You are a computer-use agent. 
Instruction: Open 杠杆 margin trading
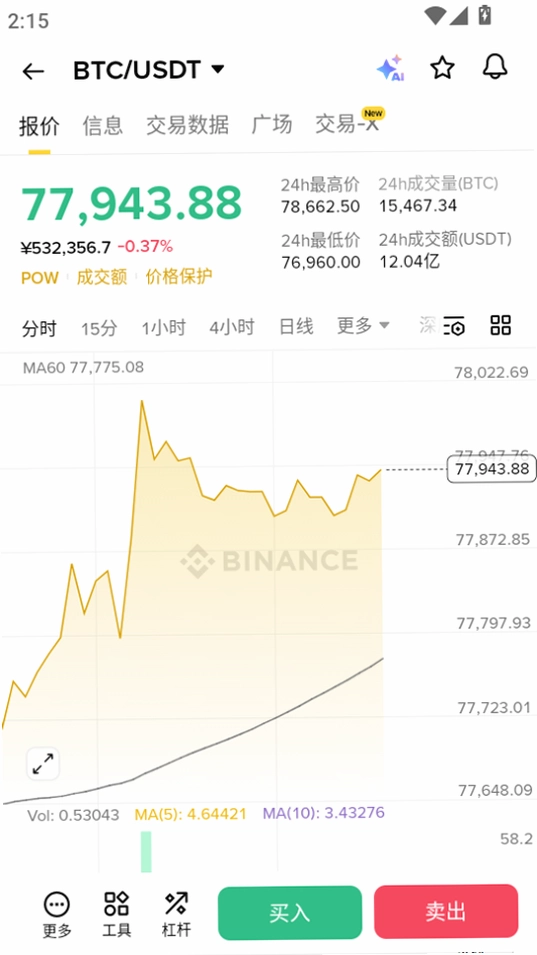click(x=177, y=914)
